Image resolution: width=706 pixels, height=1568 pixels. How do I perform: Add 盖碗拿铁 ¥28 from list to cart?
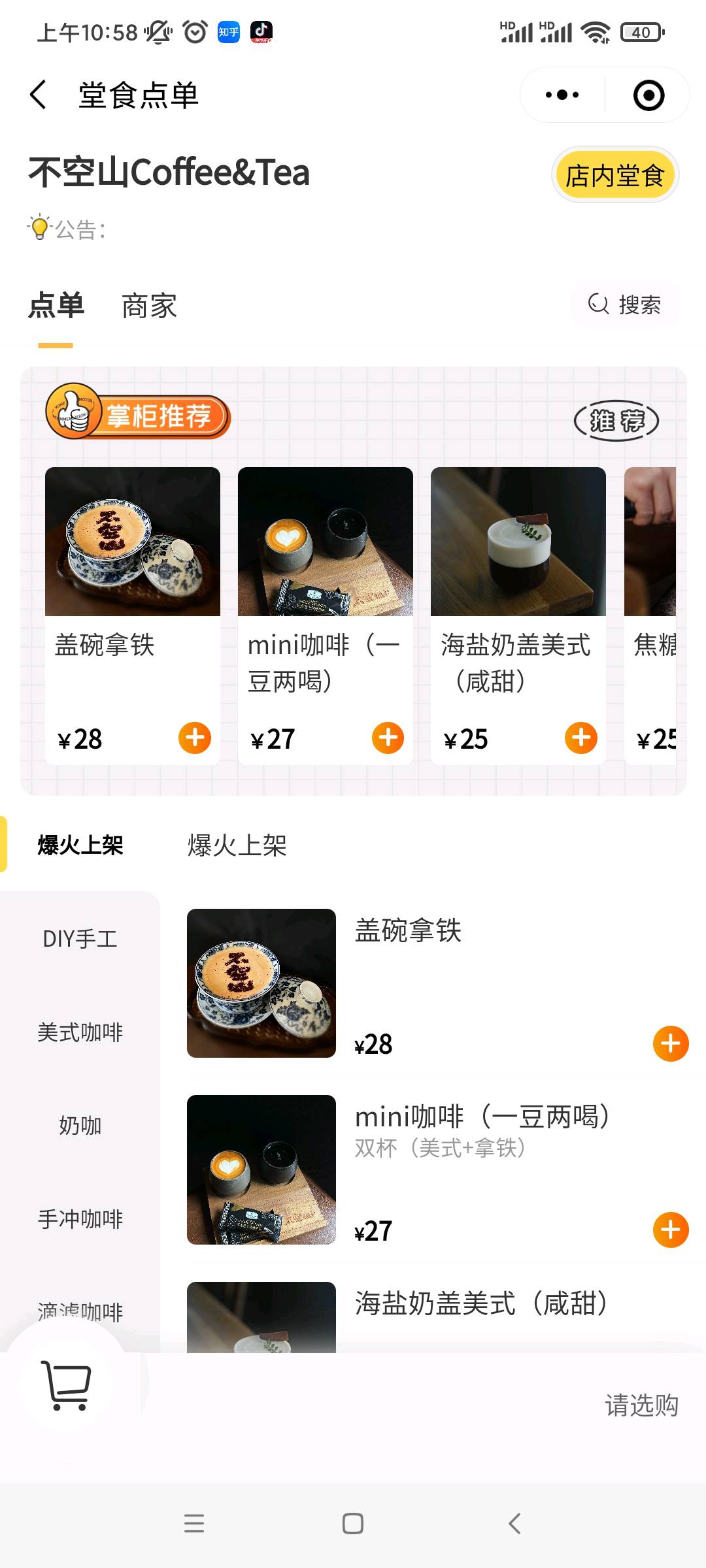coord(671,1043)
